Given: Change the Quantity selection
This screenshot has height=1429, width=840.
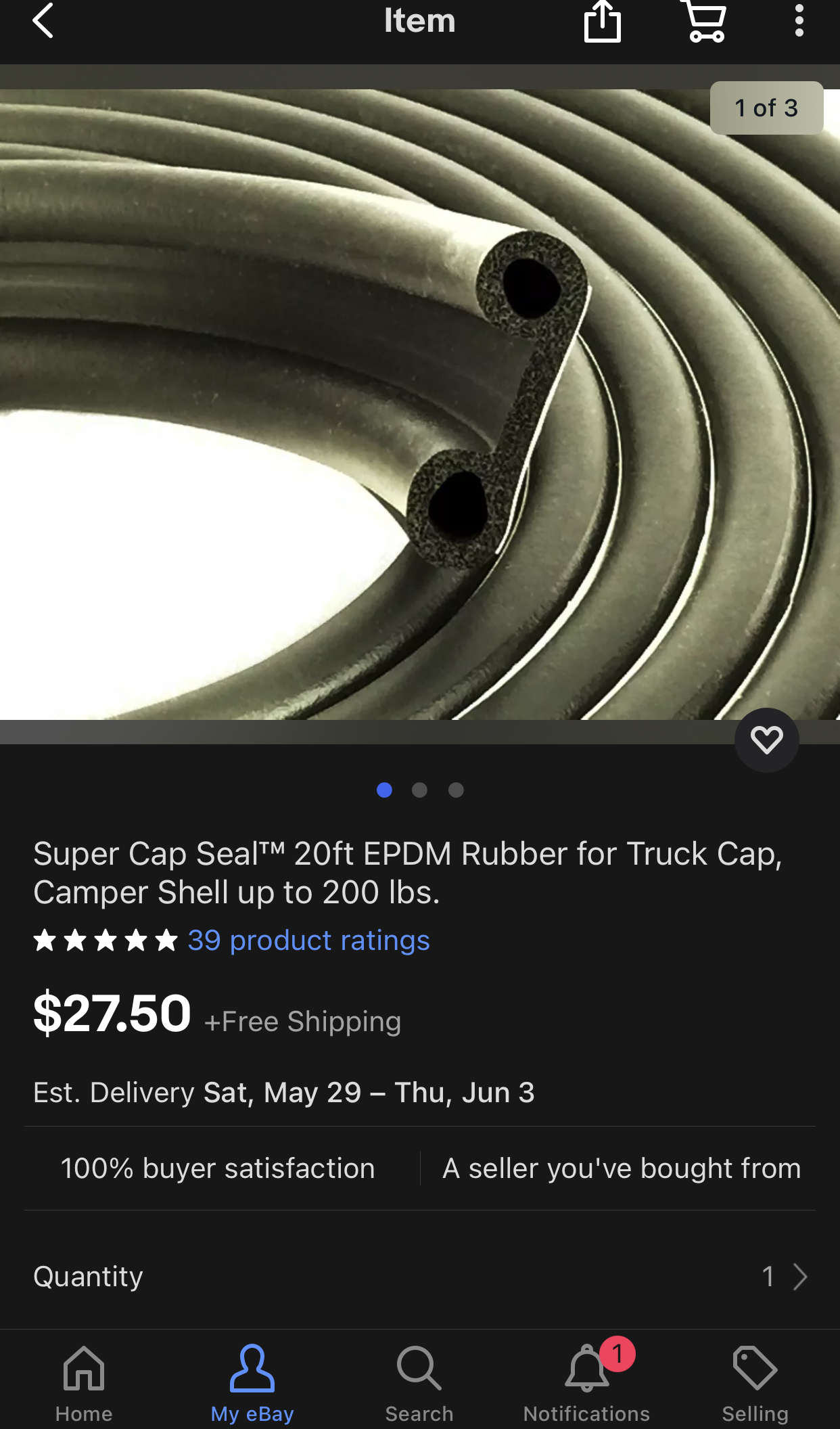Looking at the screenshot, I should 783,1277.
